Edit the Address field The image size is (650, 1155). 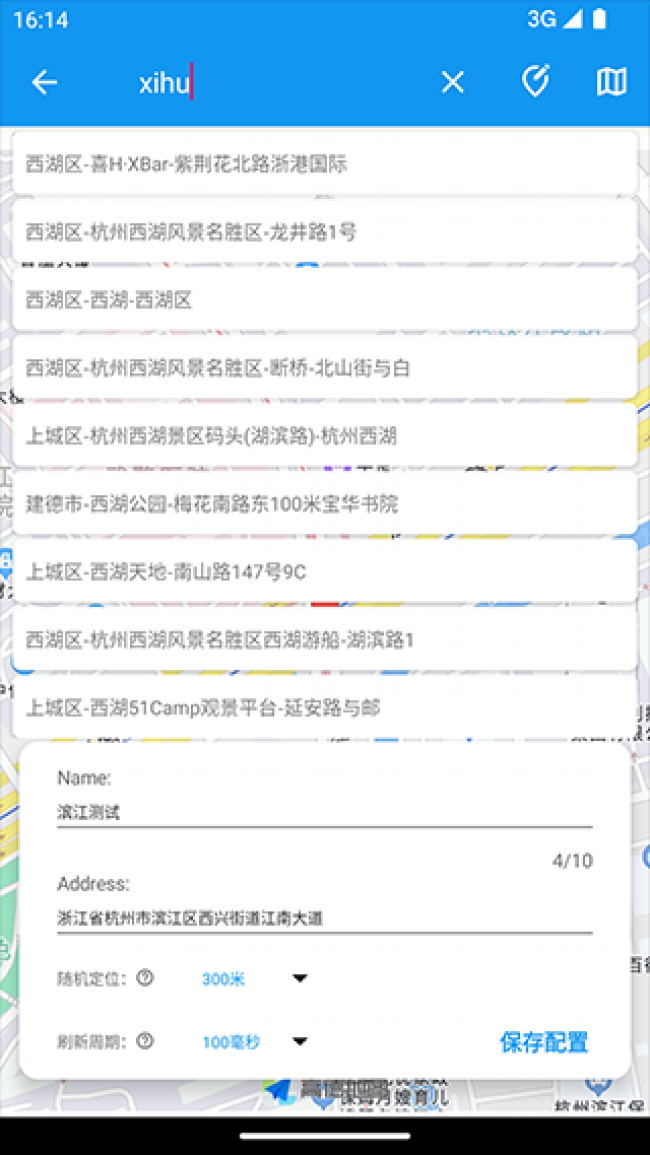(x=324, y=917)
